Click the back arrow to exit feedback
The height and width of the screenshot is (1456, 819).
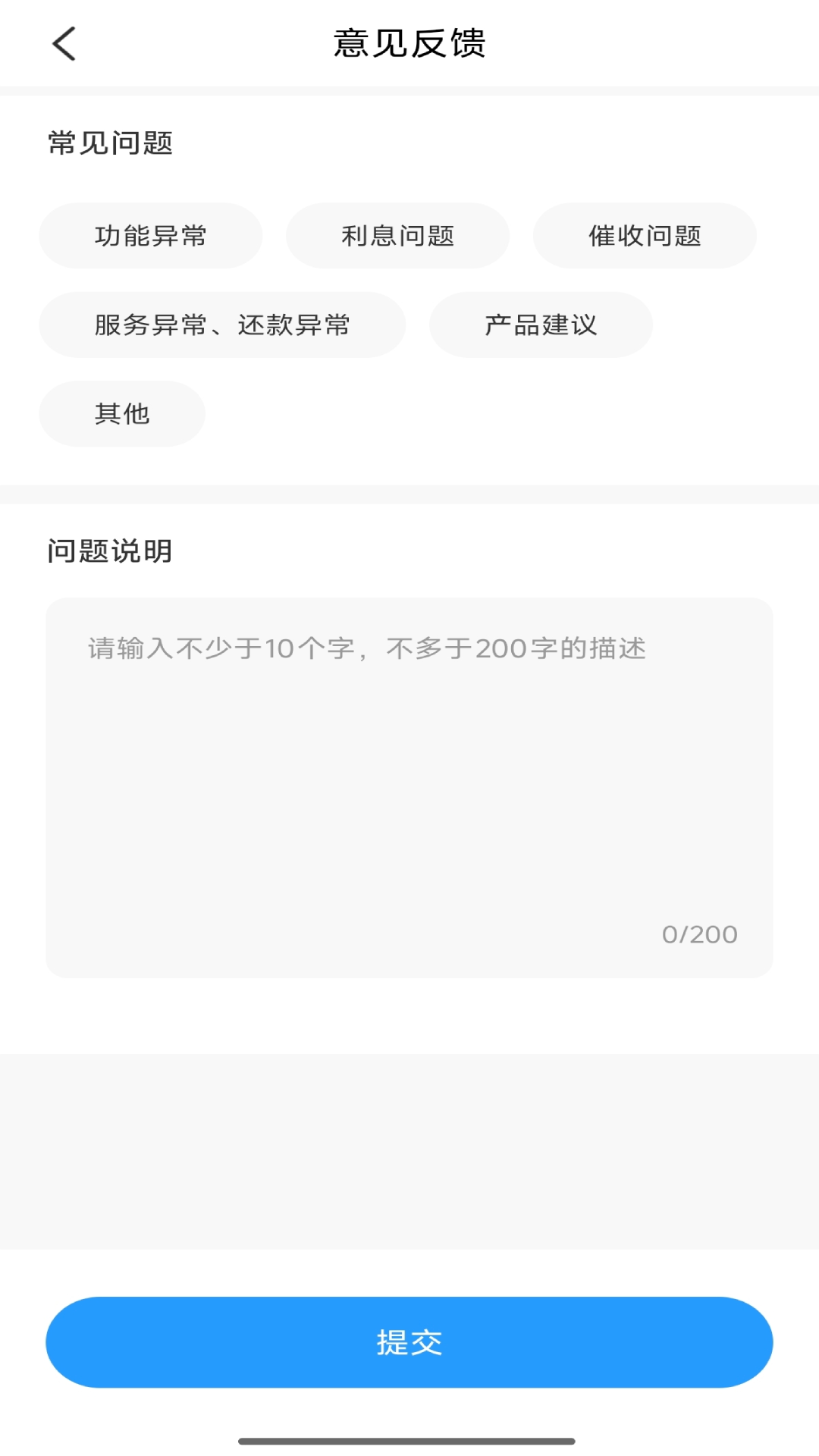64,43
